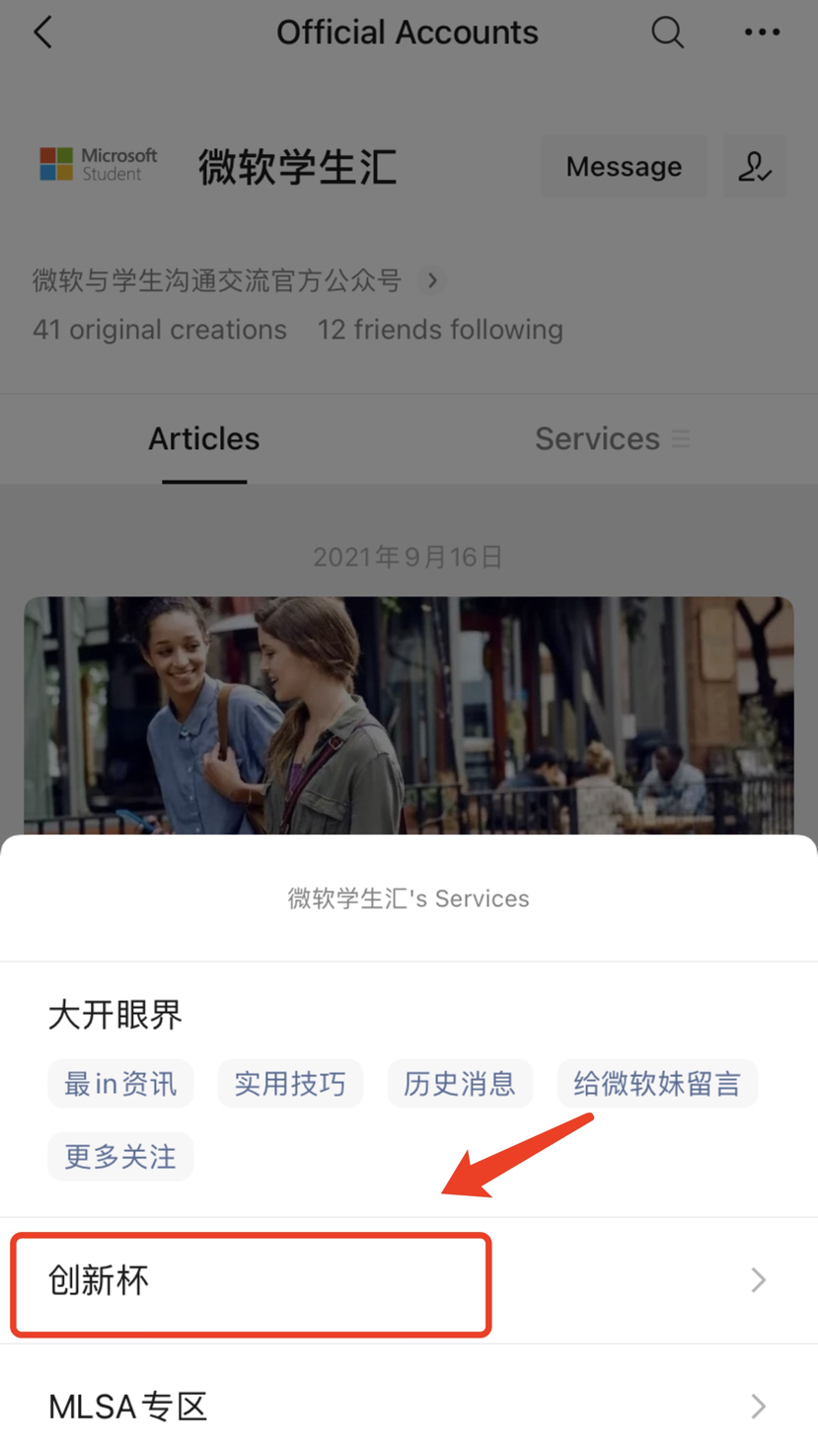
Task: Tap the 给微软妹留言 chip
Action: (657, 1084)
